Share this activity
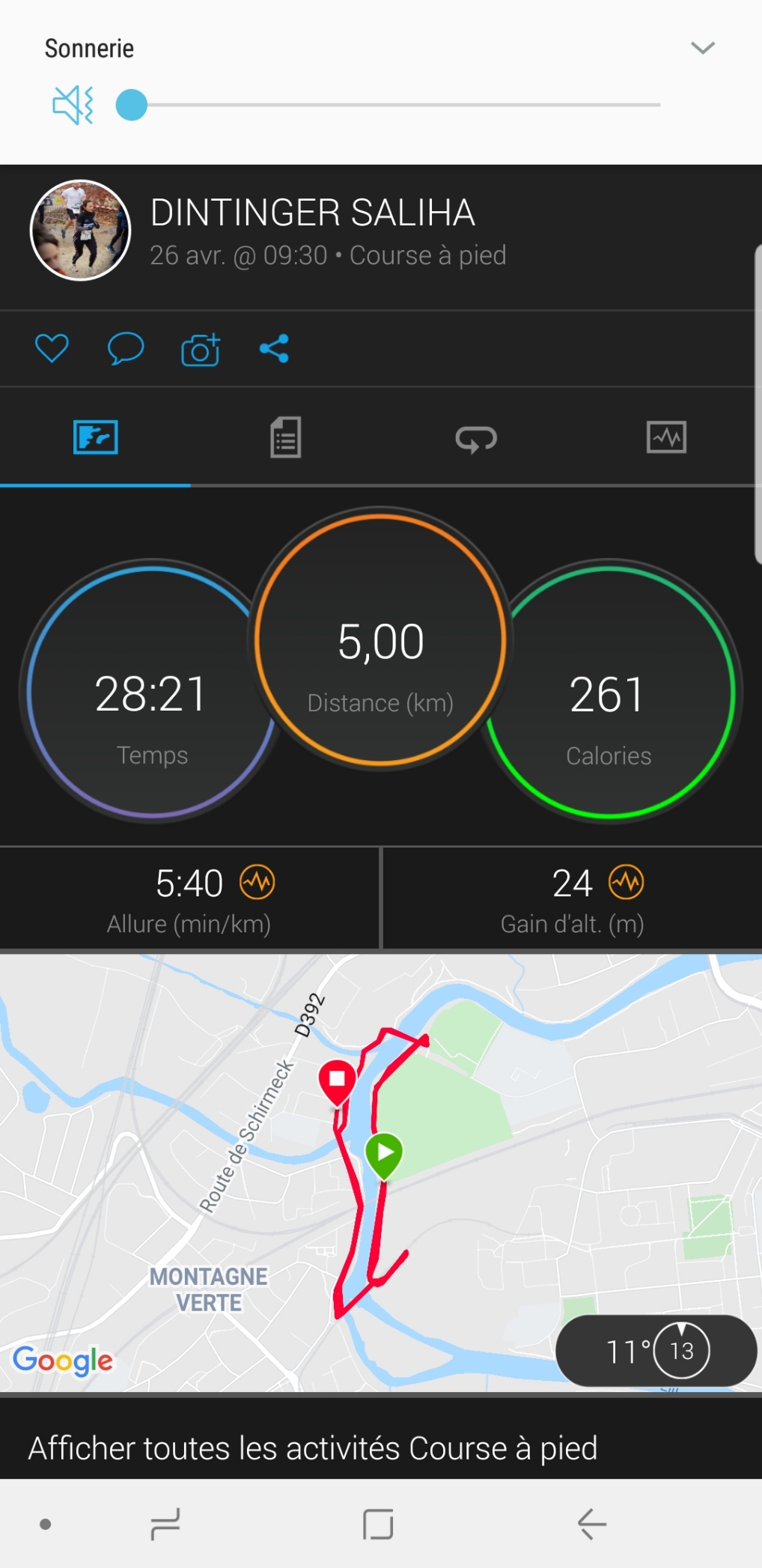Image resolution: width=762 pixels, height=1568 pixels. point(274,349)
